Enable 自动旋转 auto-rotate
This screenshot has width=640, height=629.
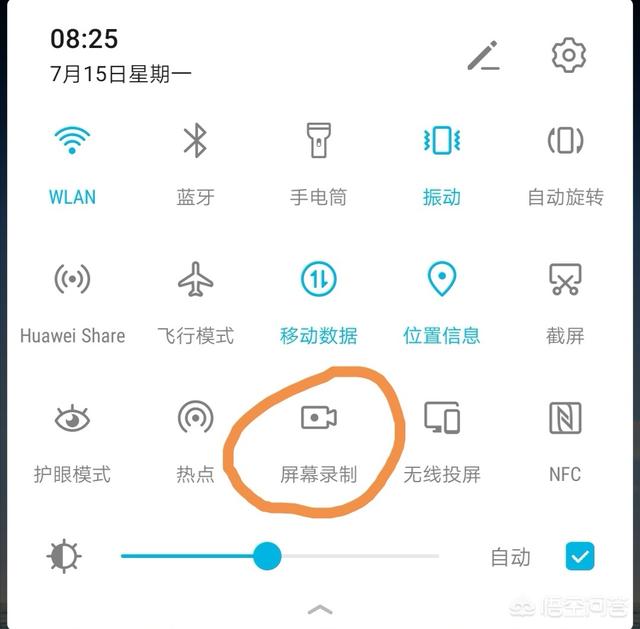coord(565,141)
